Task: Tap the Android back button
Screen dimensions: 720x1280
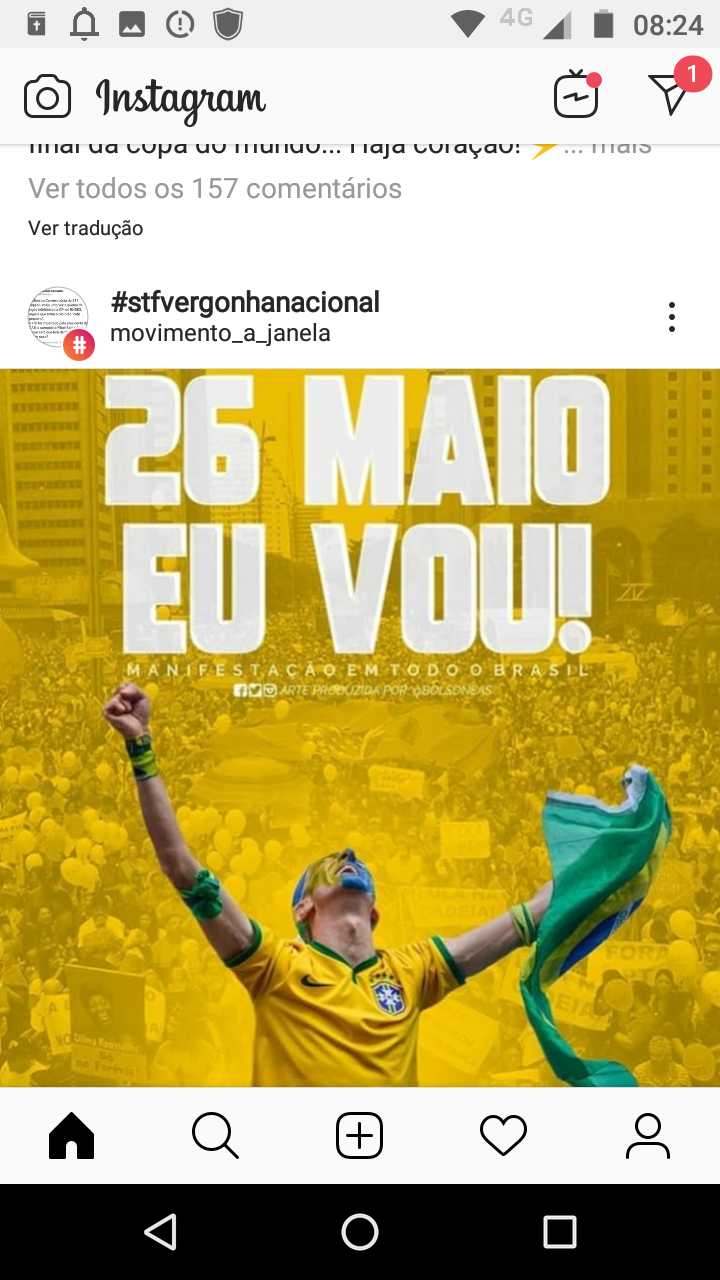Action: tap(160, 1232)
